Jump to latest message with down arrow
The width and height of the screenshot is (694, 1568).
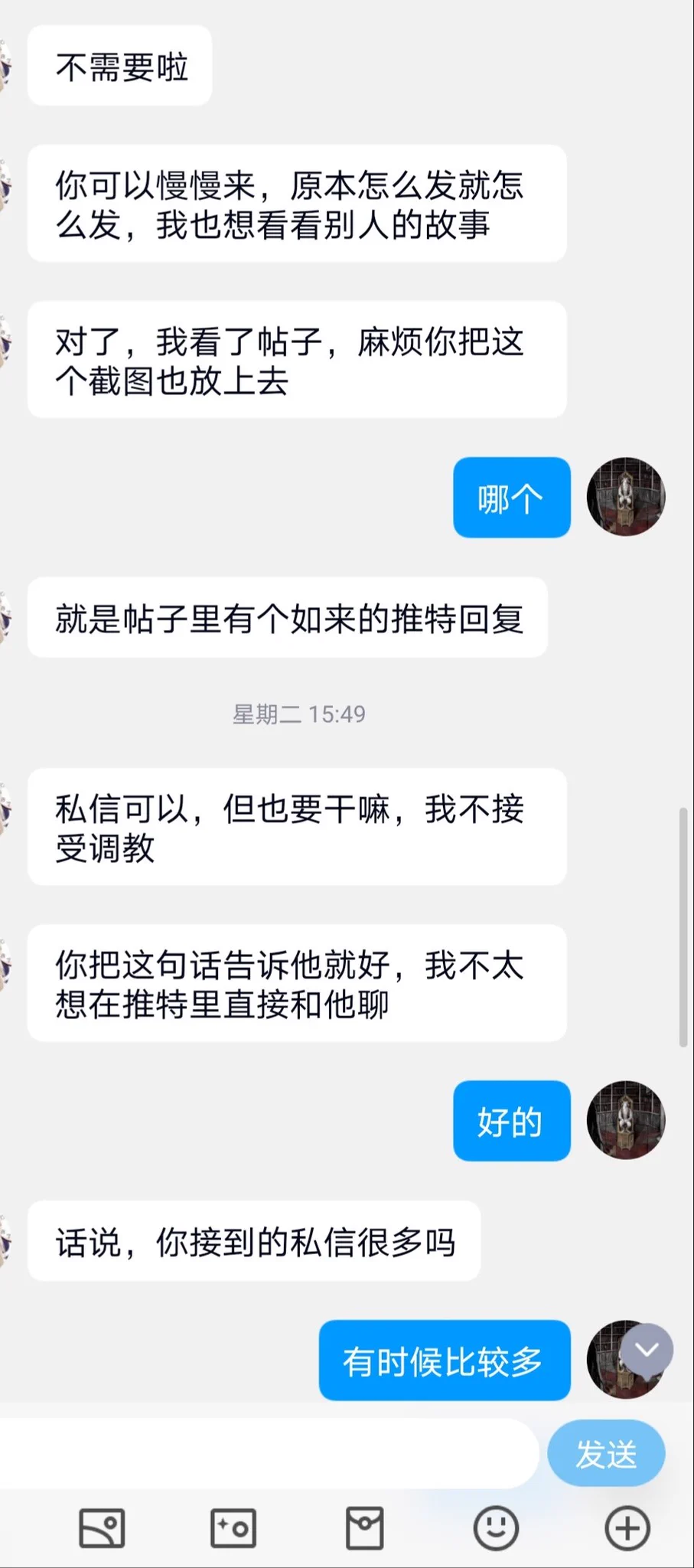tap(647, 1351)
